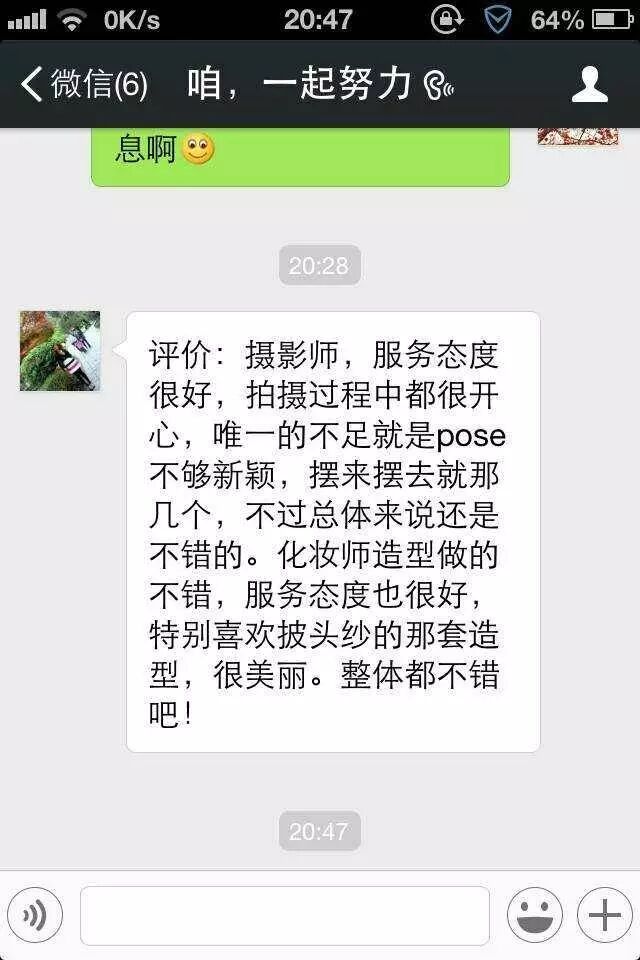This screenshot has width=640, height=960.
Task: Go back to the 微信 chat list
Action: 84,85
